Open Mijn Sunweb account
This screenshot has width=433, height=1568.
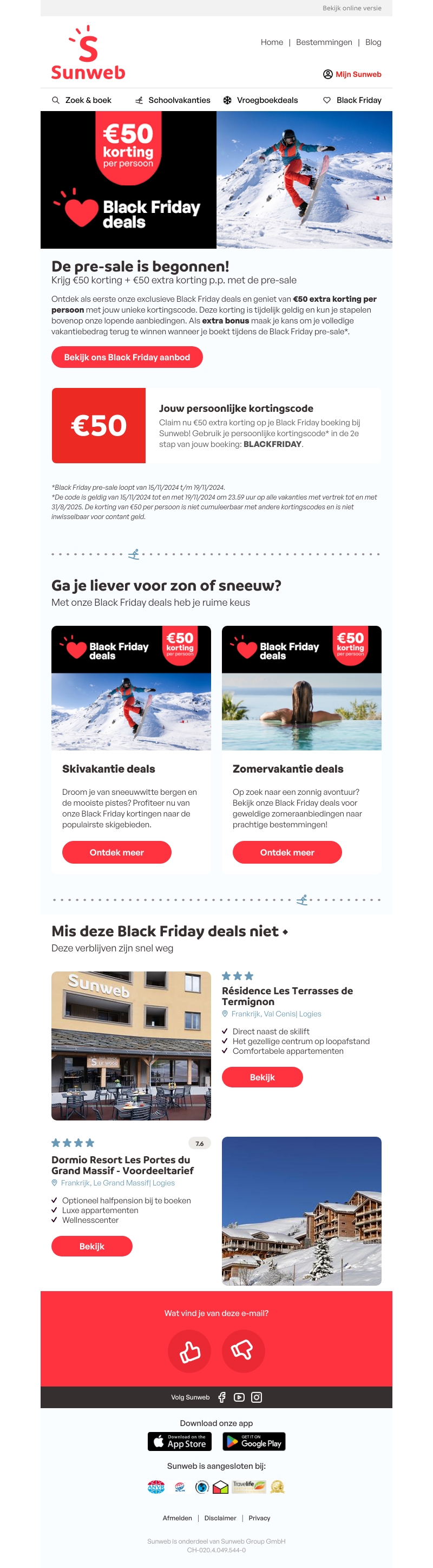(x=352, y=74)
